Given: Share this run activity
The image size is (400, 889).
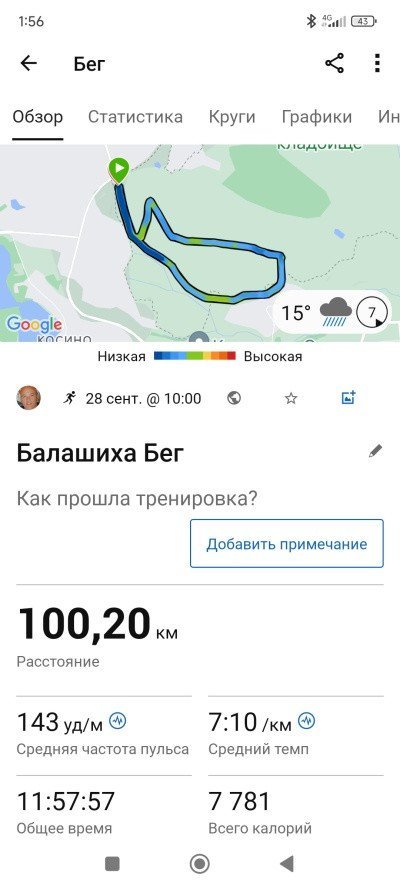Looking at the screenshot, I should click(x=334, y=64).
